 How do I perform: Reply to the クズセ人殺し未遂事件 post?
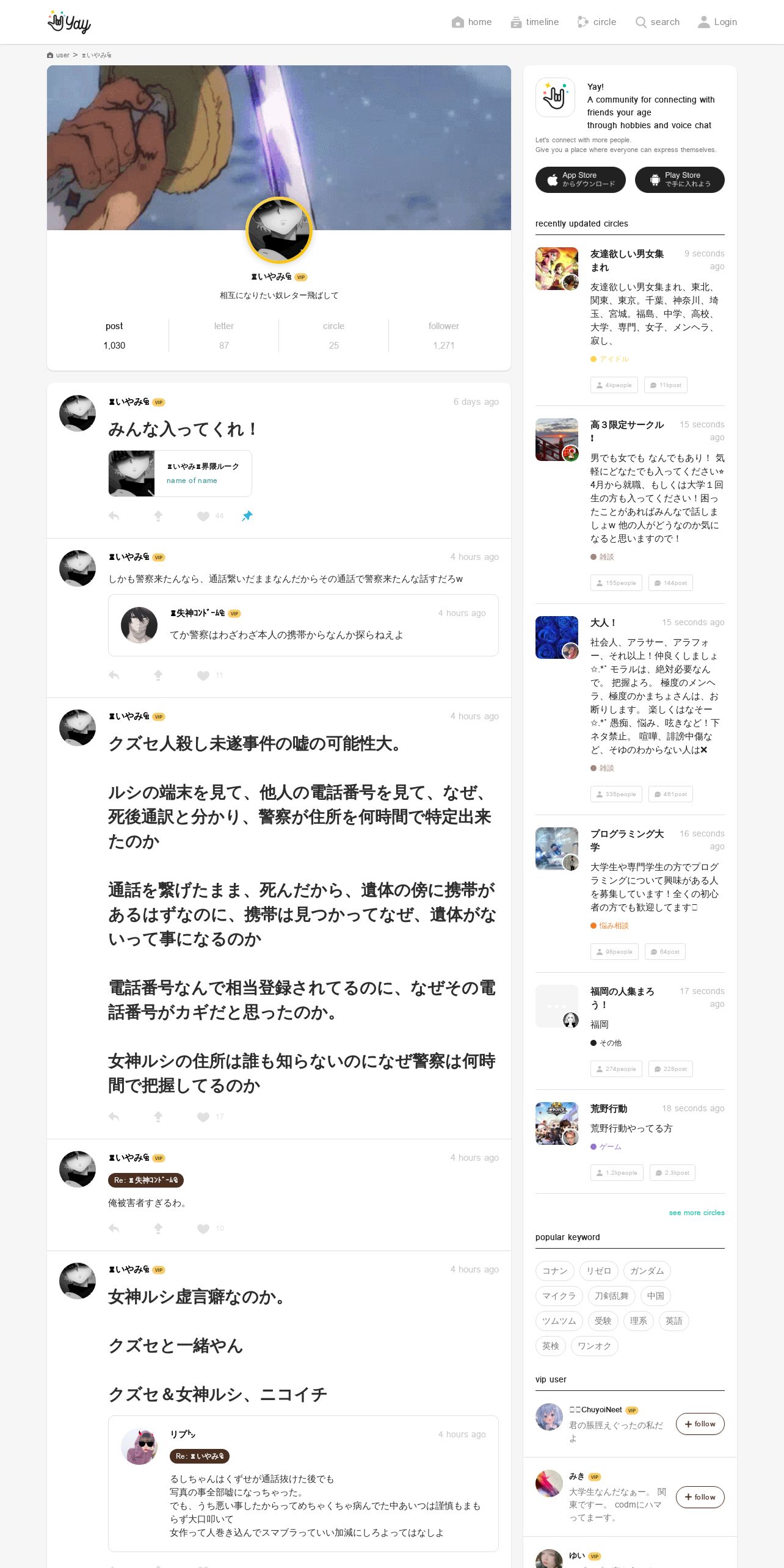coord(114,1117)
